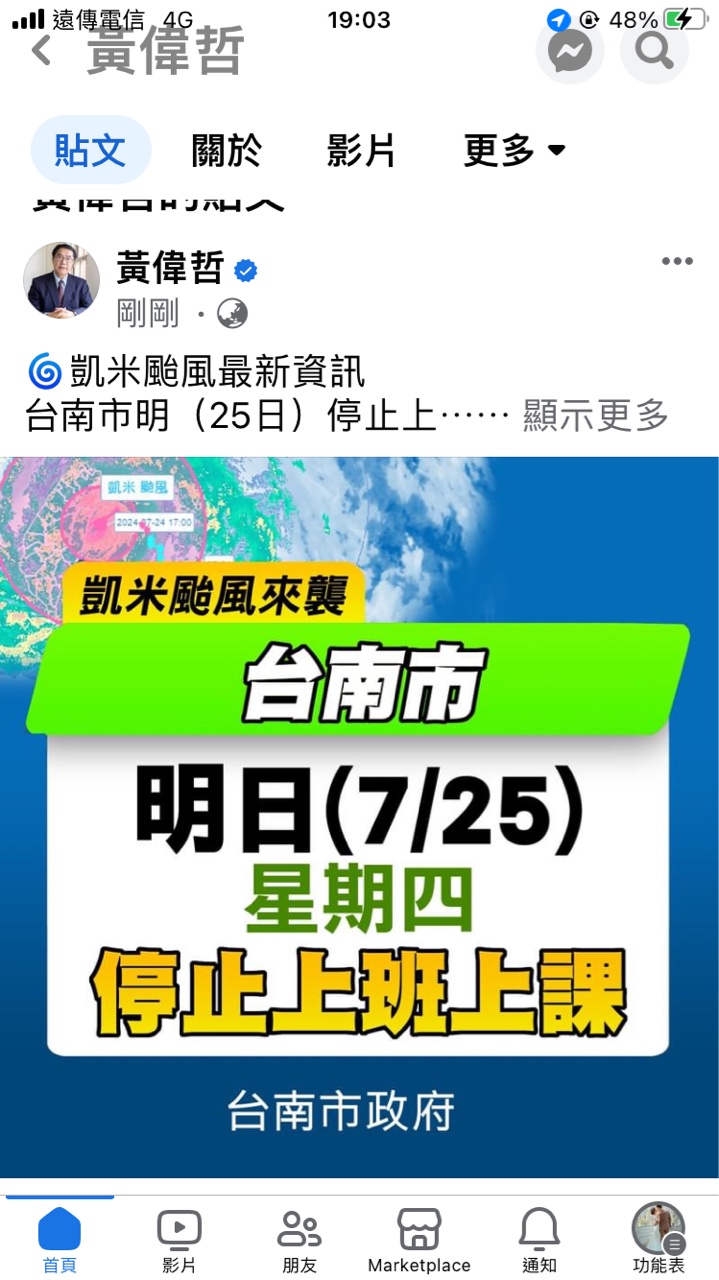
Task: Go back using the back arrow
Action: click(x=41, y=50)
